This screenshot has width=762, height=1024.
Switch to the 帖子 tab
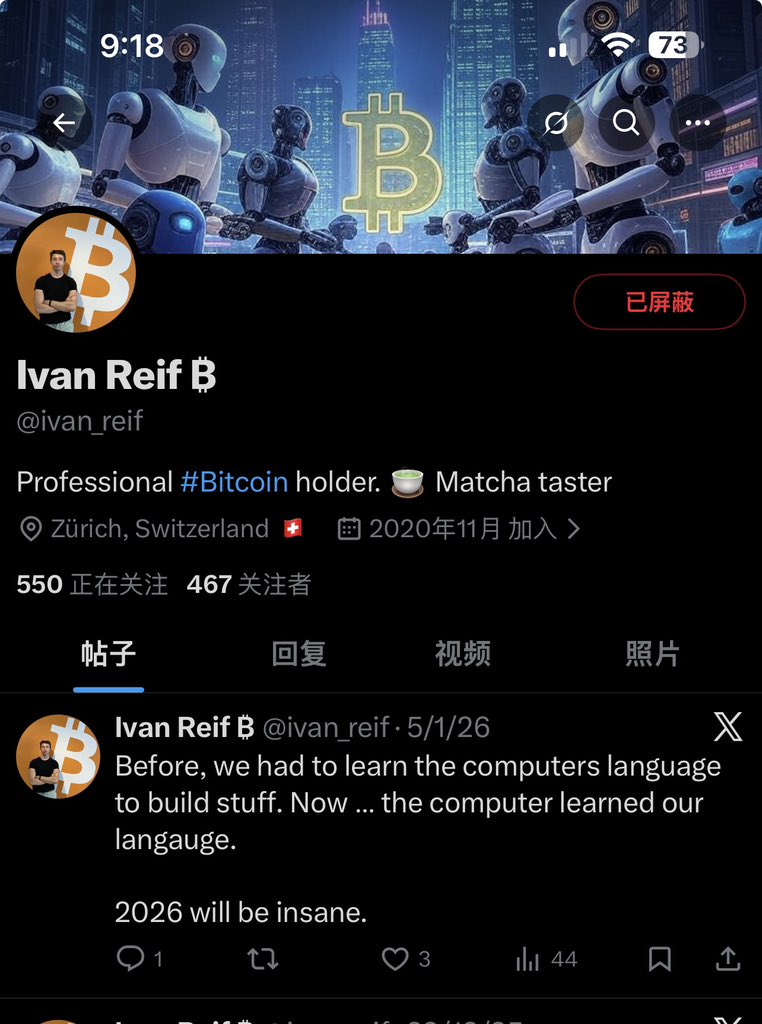pos(108,655)
